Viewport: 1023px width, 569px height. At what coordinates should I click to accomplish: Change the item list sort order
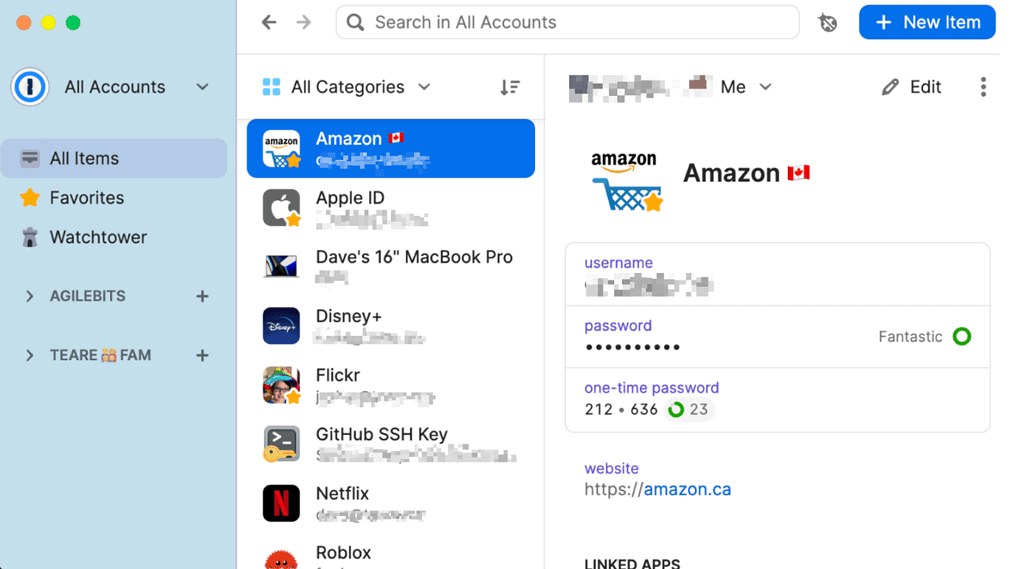click(510, 87)
